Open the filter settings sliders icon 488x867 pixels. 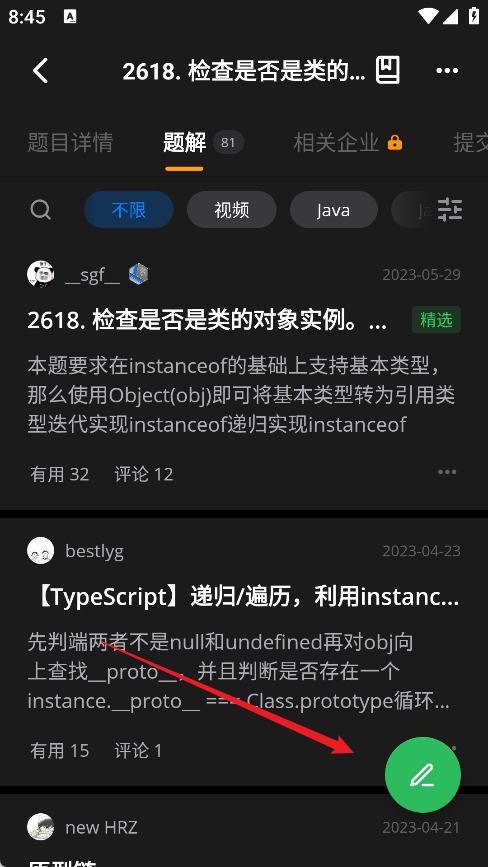coord(450,210)
